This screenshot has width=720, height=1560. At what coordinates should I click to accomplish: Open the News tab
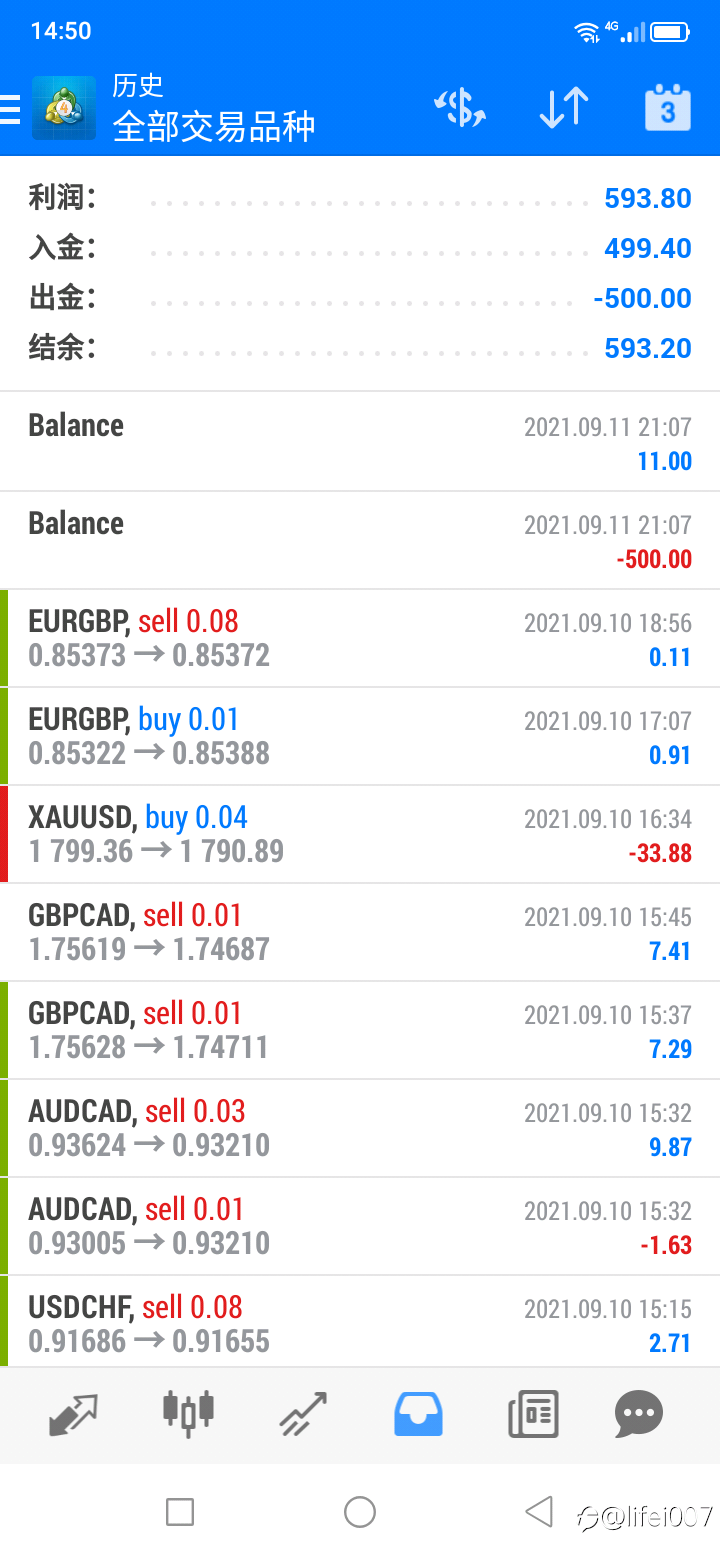(x=533, y=1415)
